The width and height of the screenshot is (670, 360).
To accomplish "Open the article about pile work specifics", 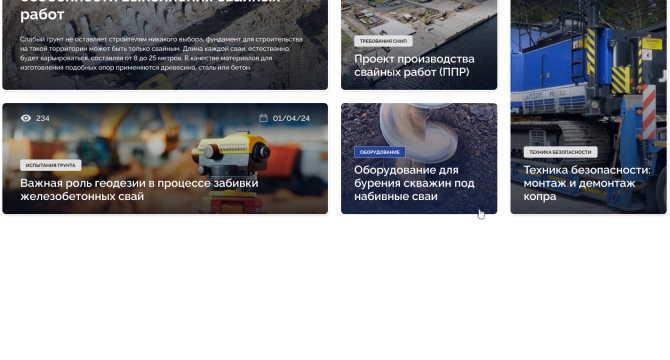I will [165, 44].
